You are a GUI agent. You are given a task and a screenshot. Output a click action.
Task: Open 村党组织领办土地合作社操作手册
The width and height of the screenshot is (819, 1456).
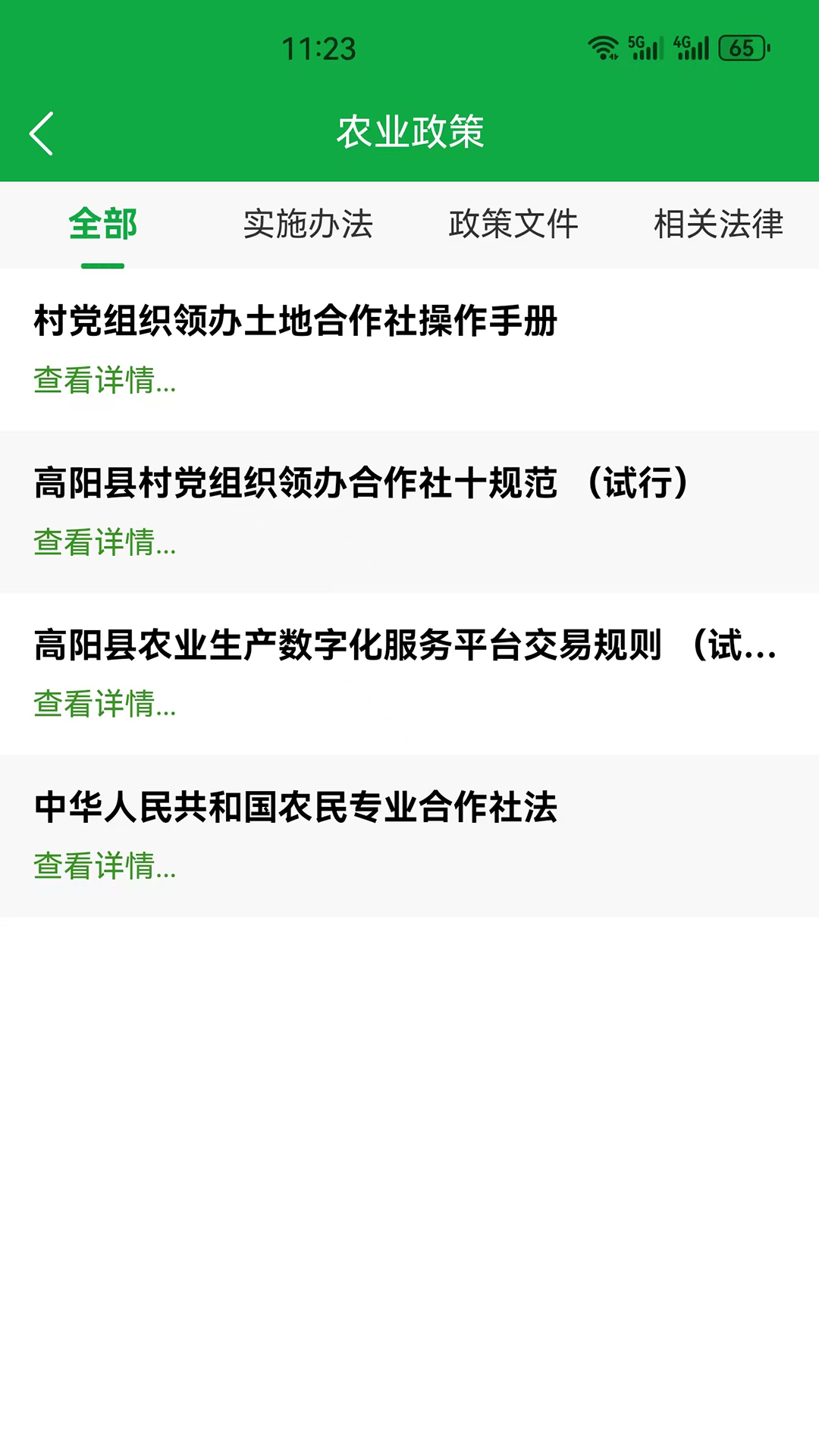[x=294, y=322]
